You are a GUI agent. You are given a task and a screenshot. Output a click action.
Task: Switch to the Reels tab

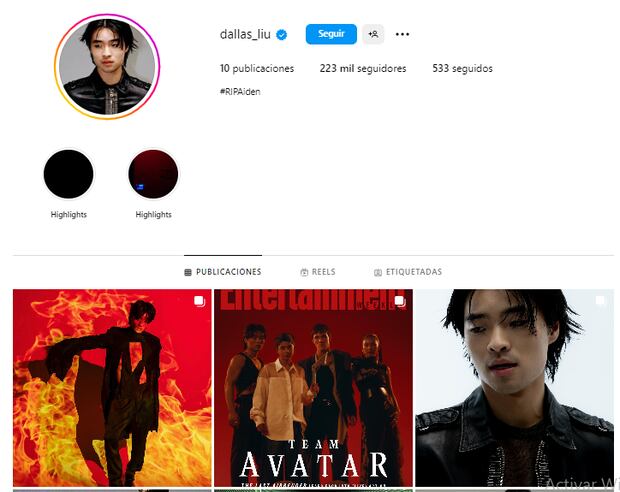click(x=318, y=272)
